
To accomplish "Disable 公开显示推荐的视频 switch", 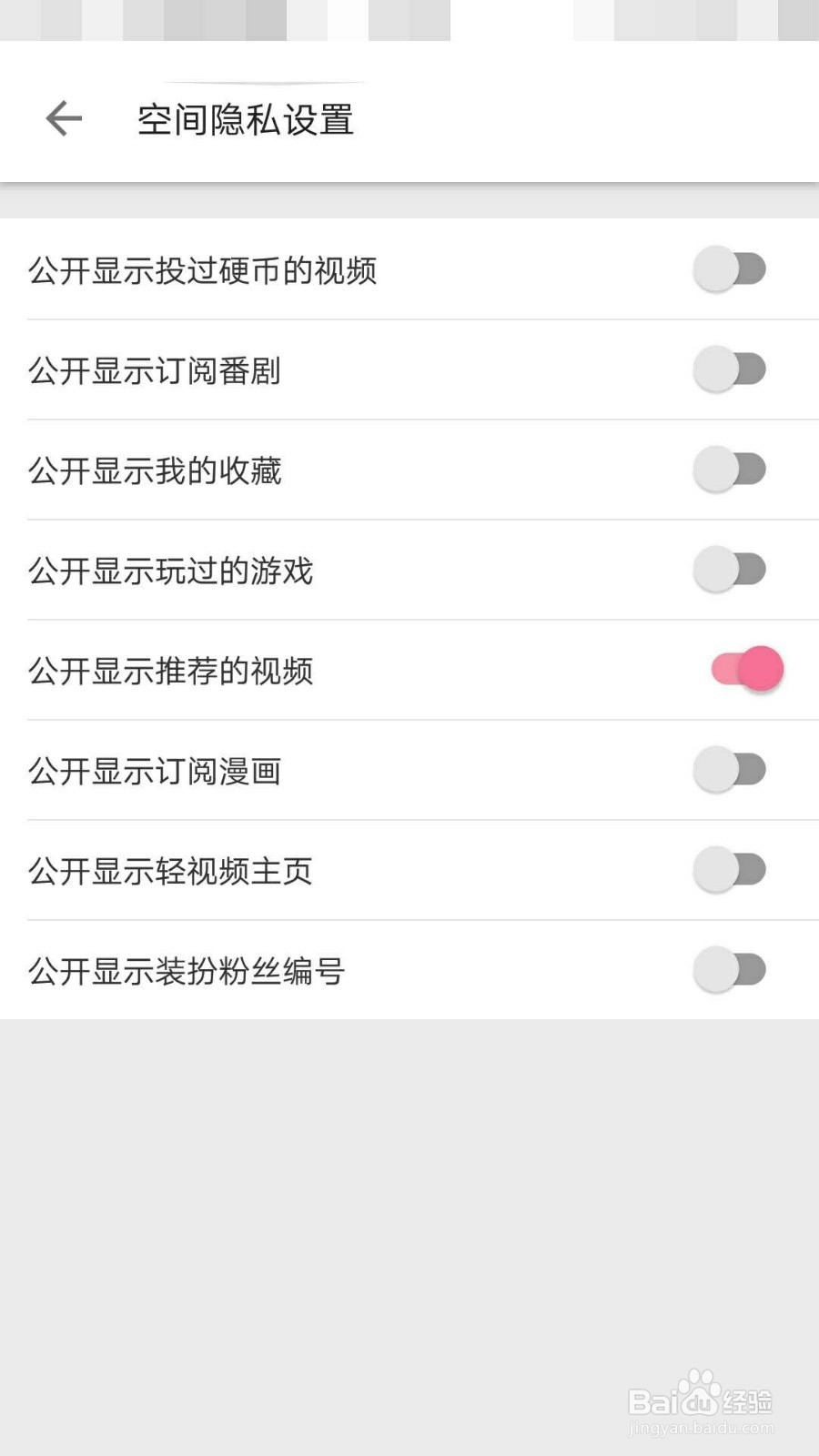I will 746,670.
